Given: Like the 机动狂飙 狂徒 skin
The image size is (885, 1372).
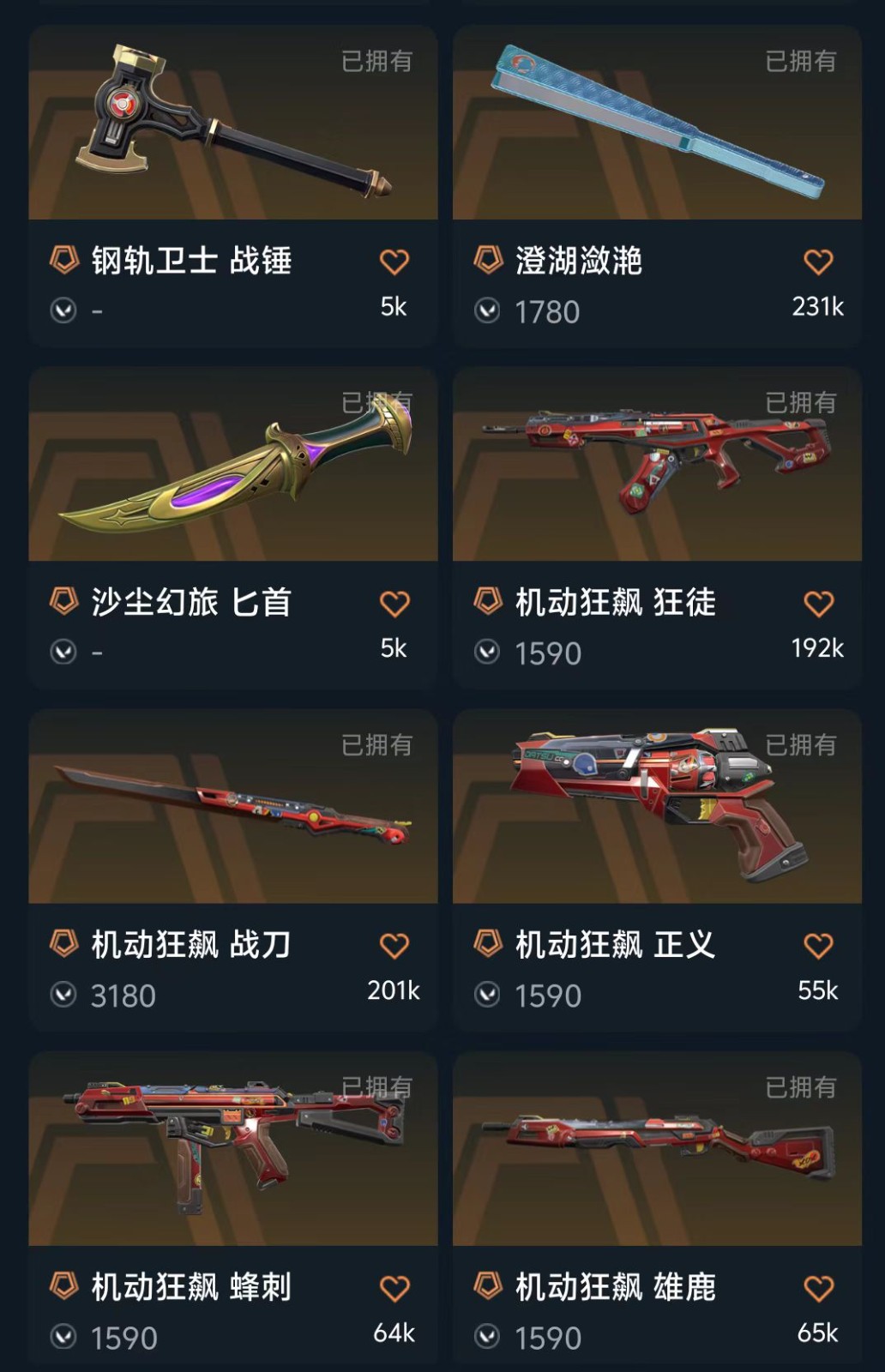Looking at the screenshot, I should coord(818,604).
